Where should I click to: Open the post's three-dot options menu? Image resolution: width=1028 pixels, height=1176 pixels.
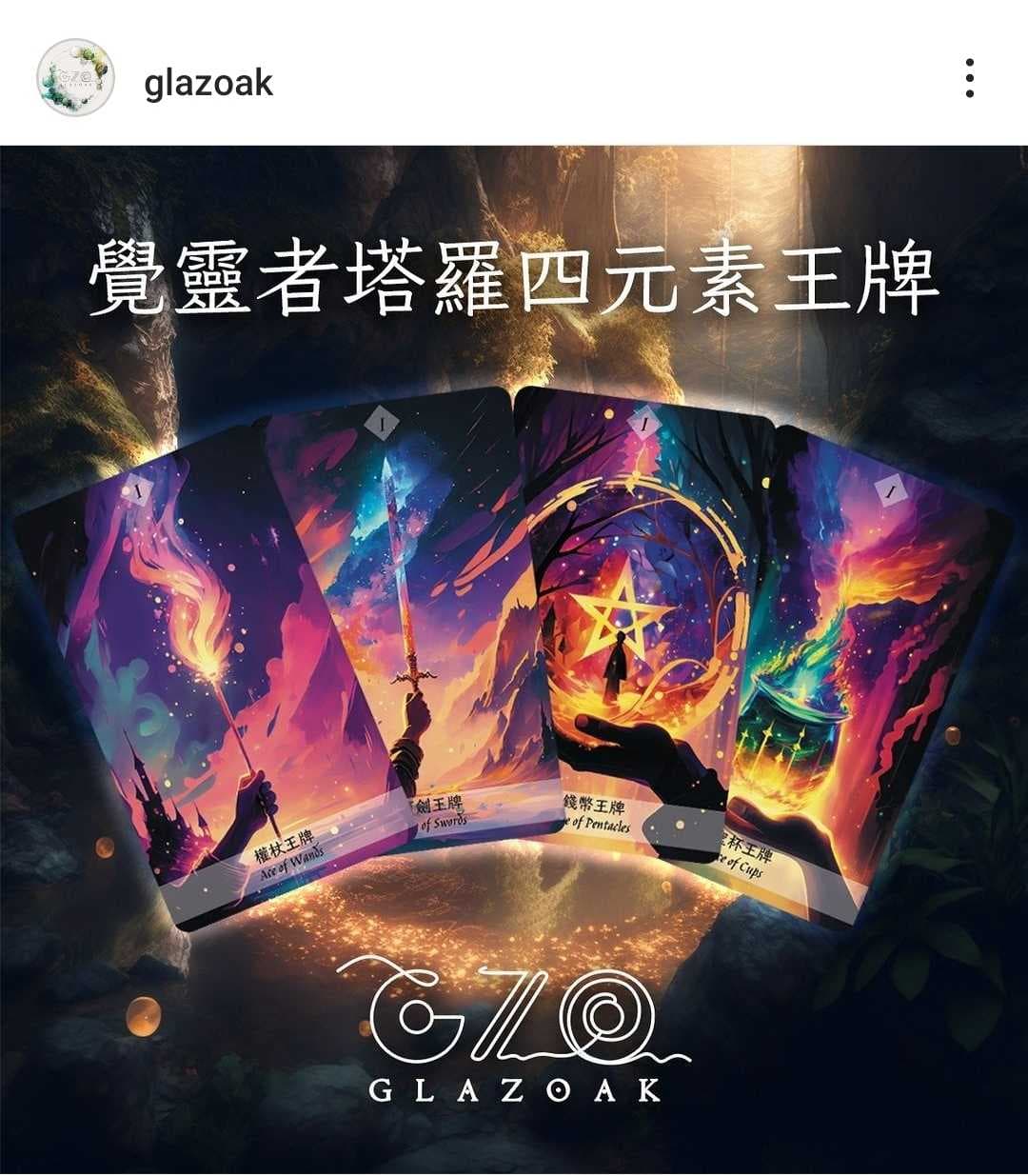click(x=969, y=78)
